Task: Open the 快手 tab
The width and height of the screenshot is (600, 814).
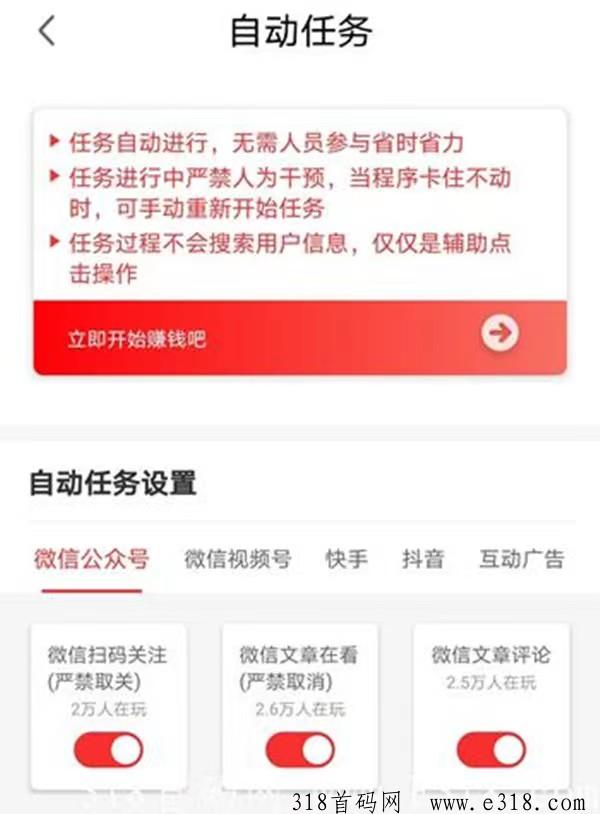Action: (346, 558)
